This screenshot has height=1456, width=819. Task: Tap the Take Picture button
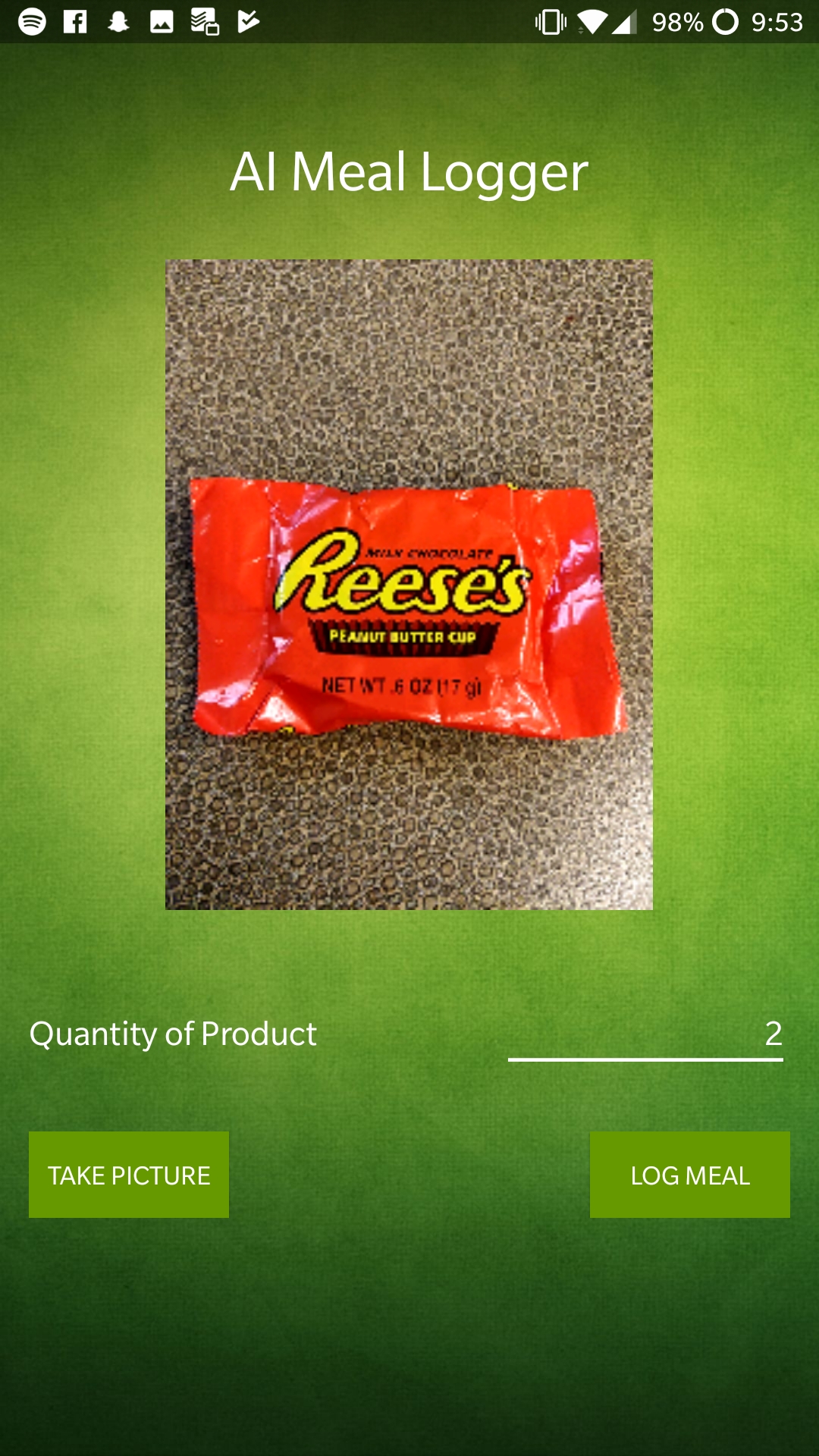(129, 1175)
